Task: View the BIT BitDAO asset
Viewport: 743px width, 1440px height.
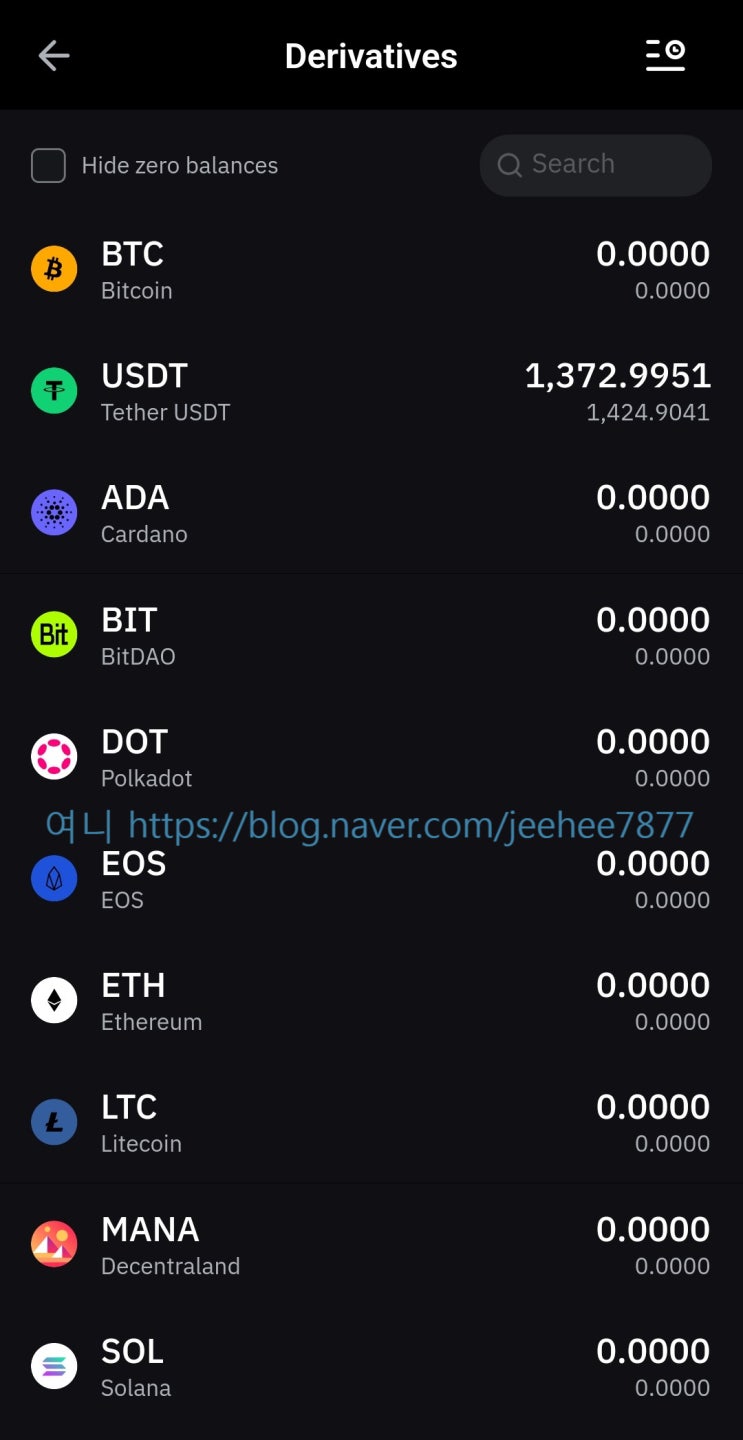Action: [x=371, y=636]
